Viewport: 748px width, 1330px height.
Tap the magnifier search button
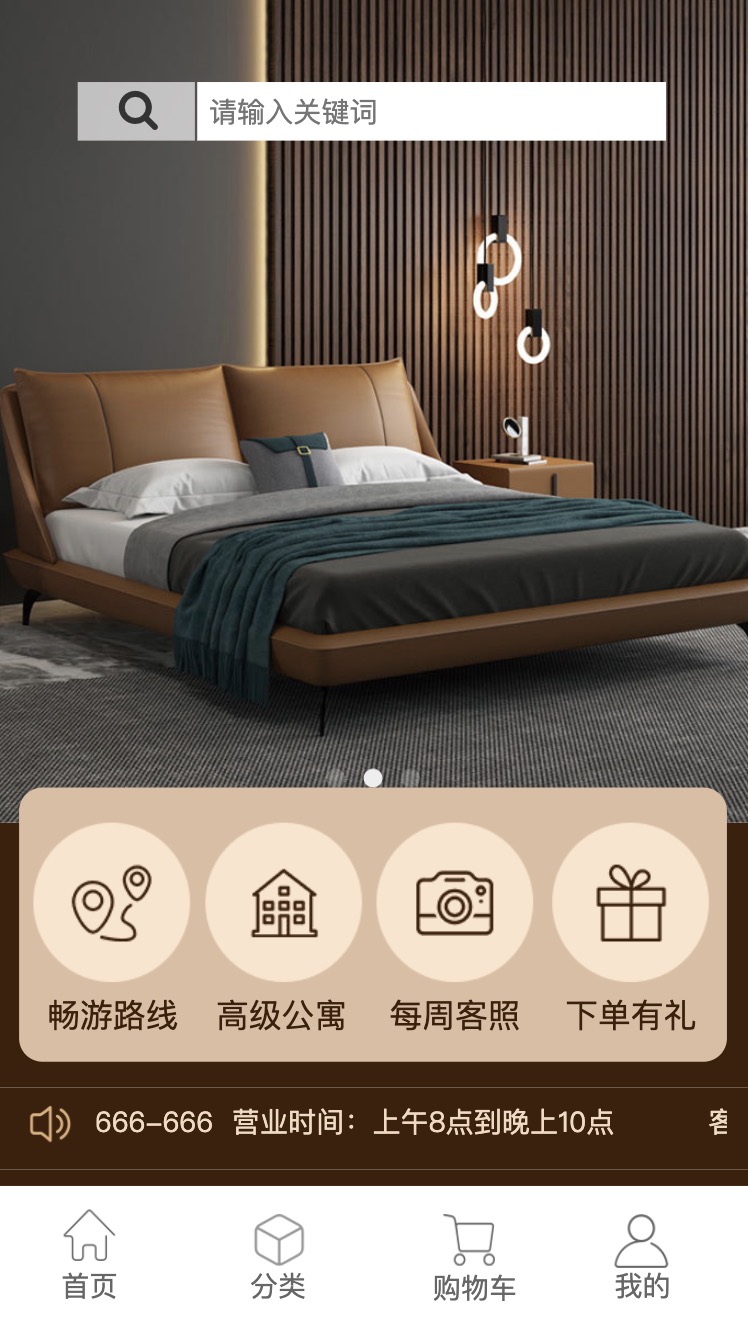[137, 111]
